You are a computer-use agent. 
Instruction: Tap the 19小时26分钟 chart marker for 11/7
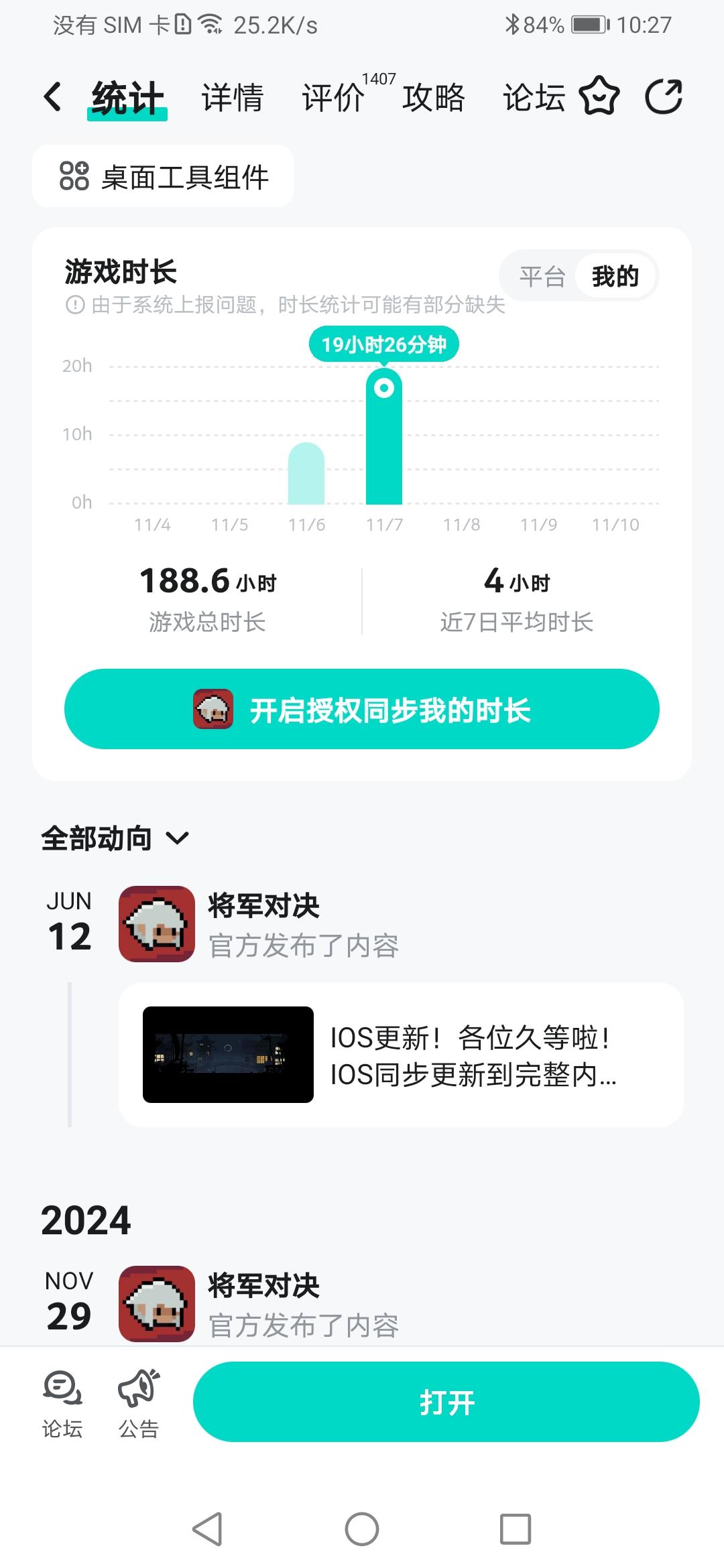pyautogui.click(x=383, y=343)
